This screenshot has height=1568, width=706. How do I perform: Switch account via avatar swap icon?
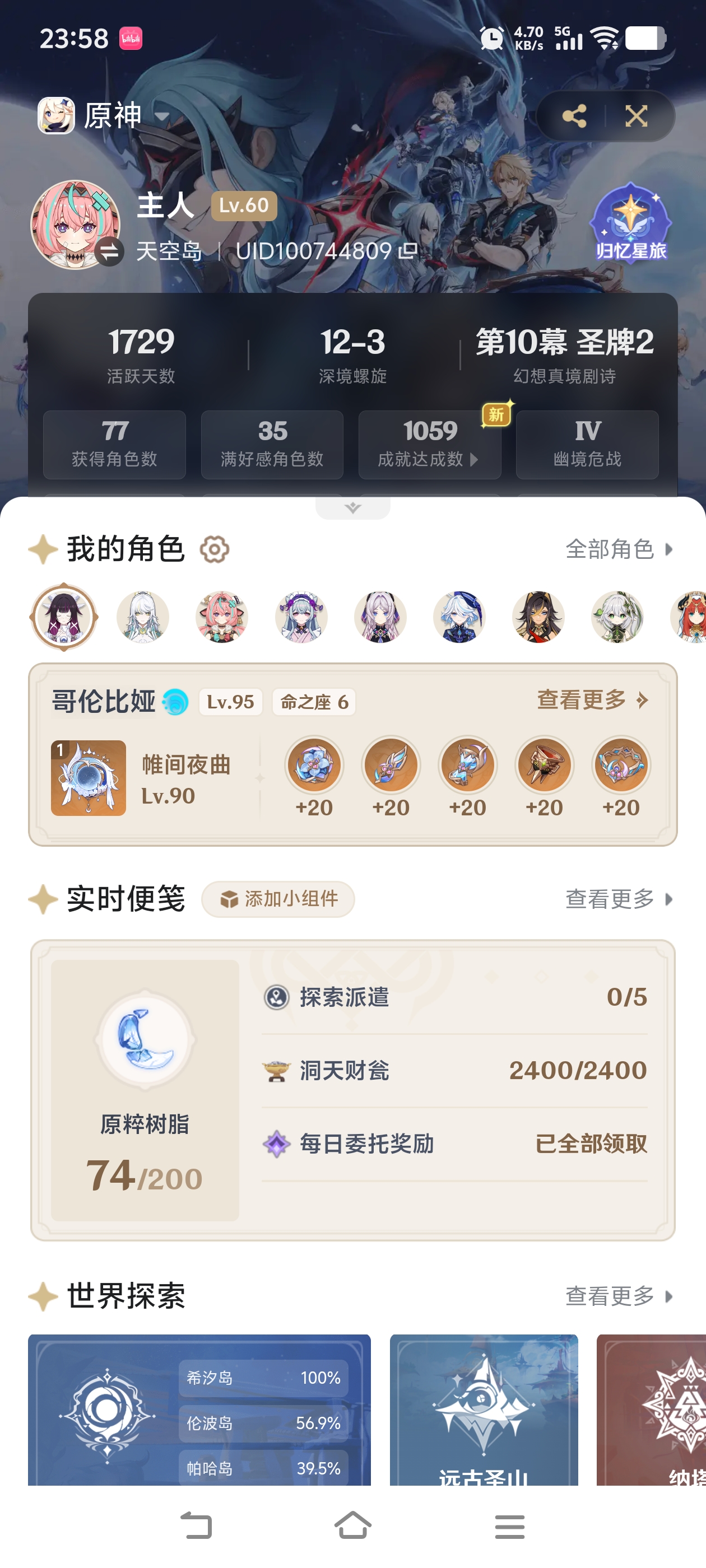point(110,251)
